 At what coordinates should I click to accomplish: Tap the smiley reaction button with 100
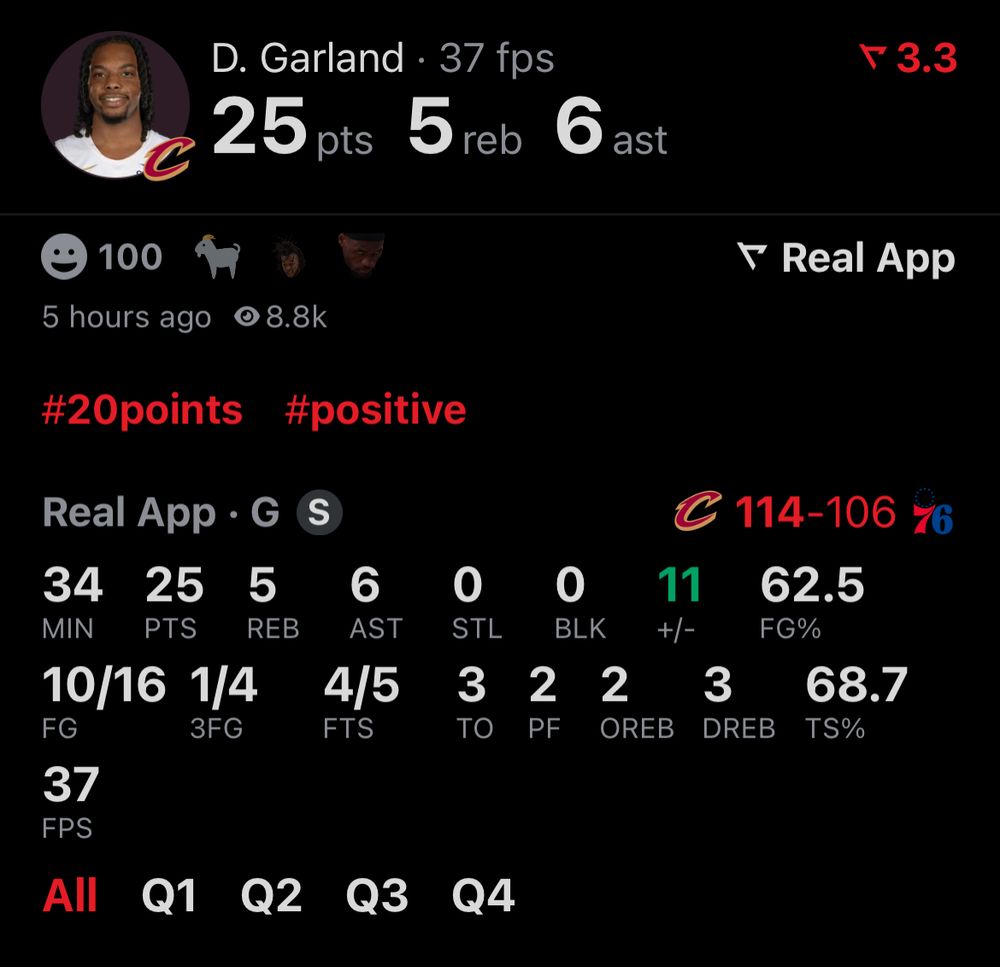(x=101, y=258)
